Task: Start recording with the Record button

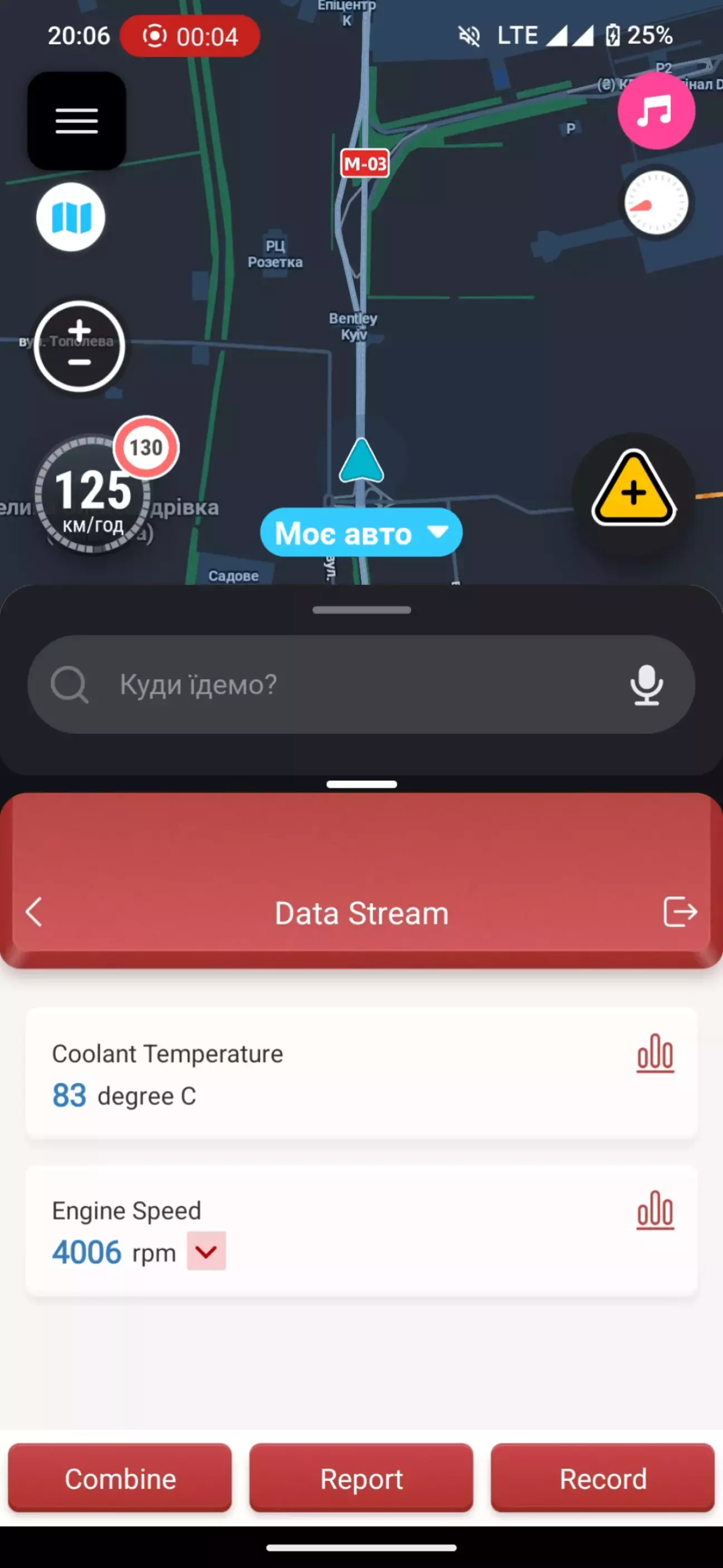Action: pos(602,1479)
